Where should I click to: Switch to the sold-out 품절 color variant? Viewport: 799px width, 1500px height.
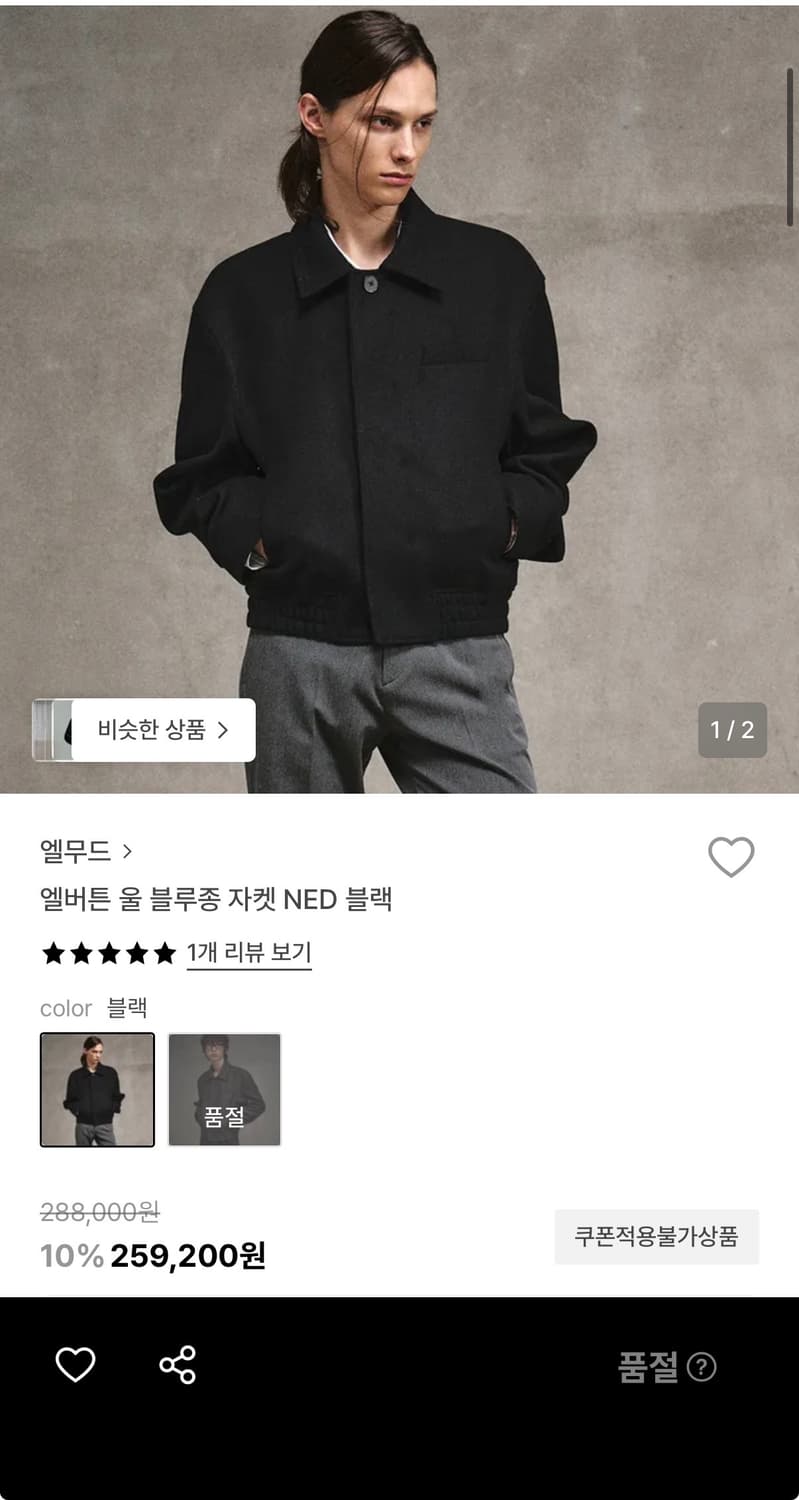pos(224,1089)
